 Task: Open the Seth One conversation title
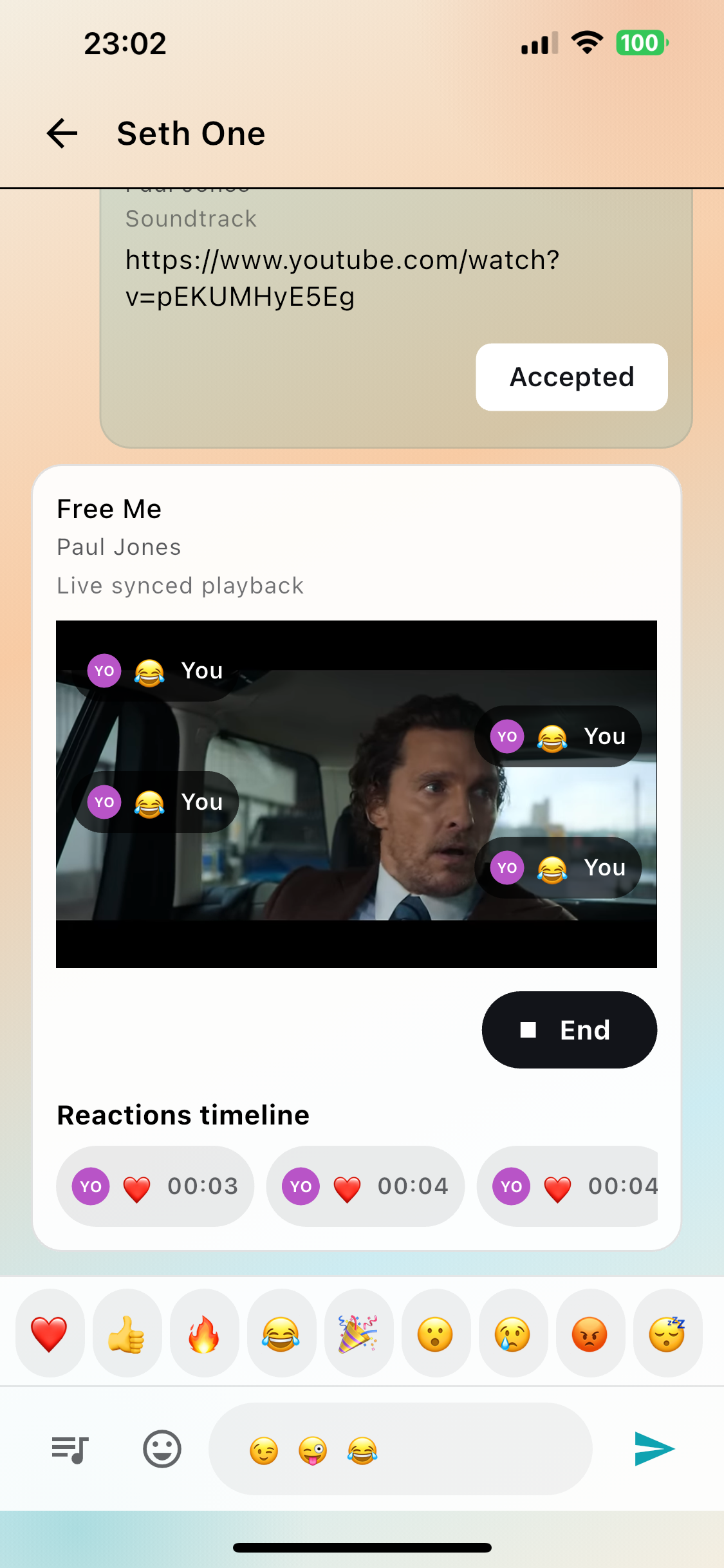click(x=190, y=133)
